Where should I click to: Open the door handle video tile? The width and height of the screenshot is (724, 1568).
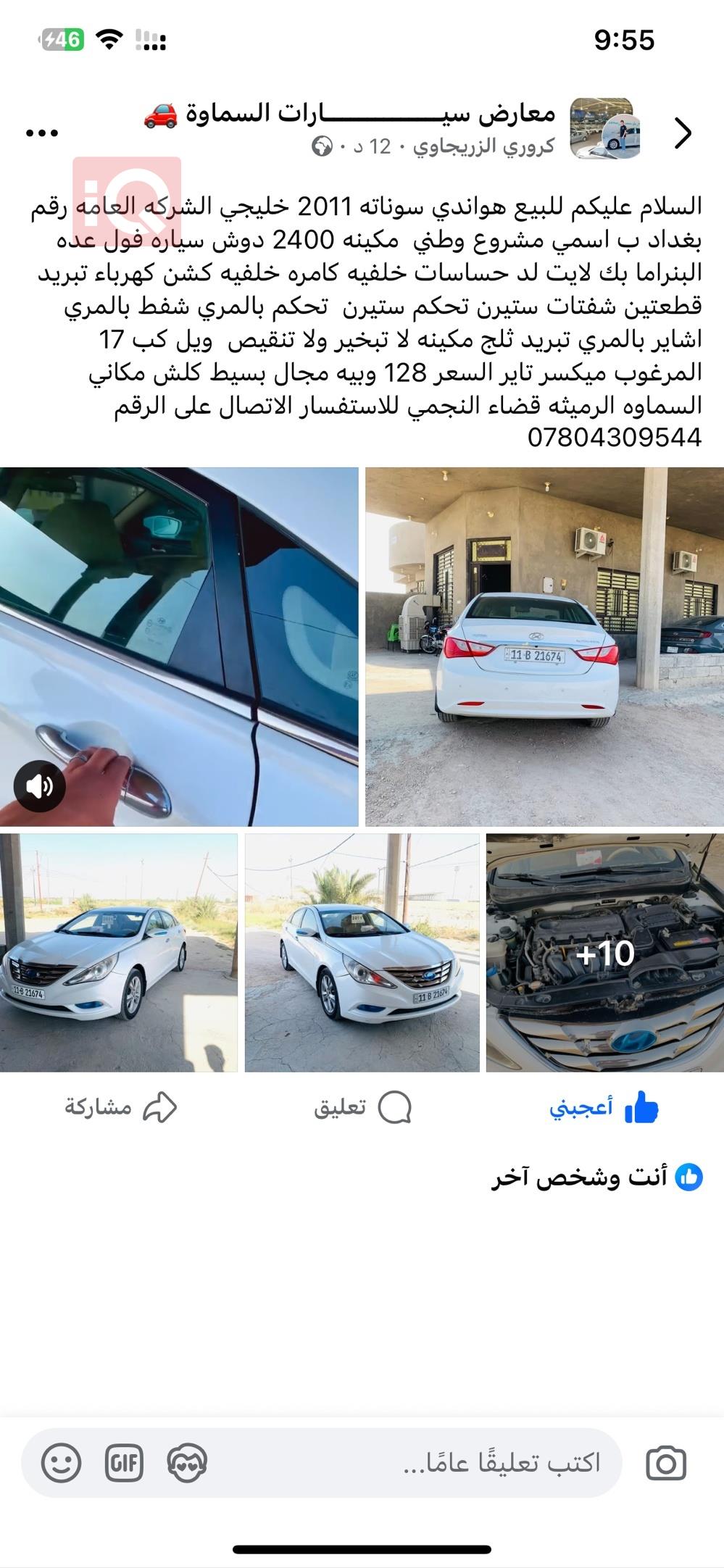point(179,646)
